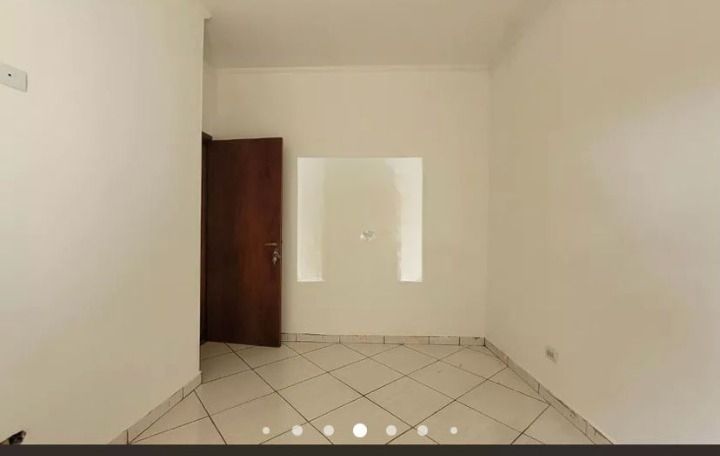The width and height of the screenshot is (720, 456).
Task: Jump to the last photo indicator dot
Action: (453, 430)
